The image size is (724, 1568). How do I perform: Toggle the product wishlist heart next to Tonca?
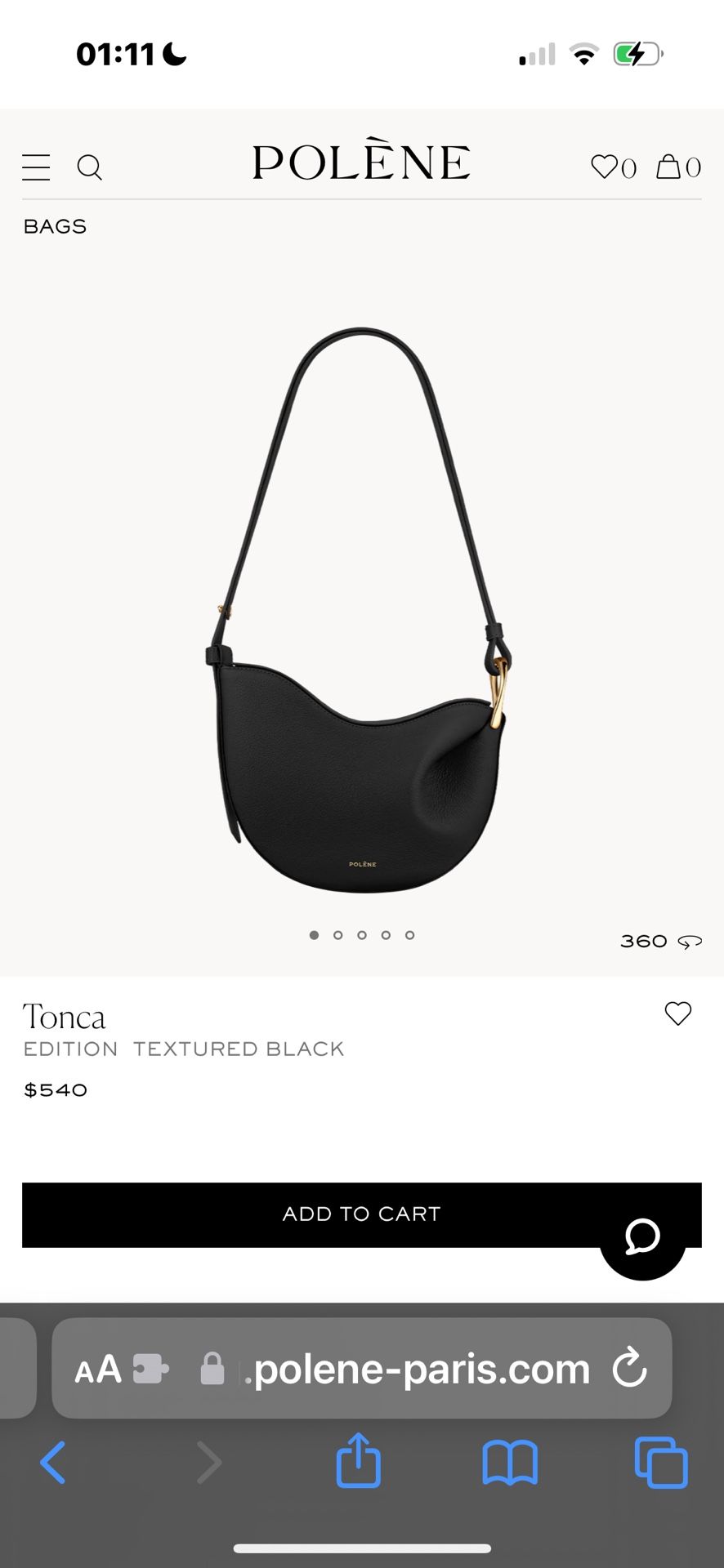(677, 1014)
